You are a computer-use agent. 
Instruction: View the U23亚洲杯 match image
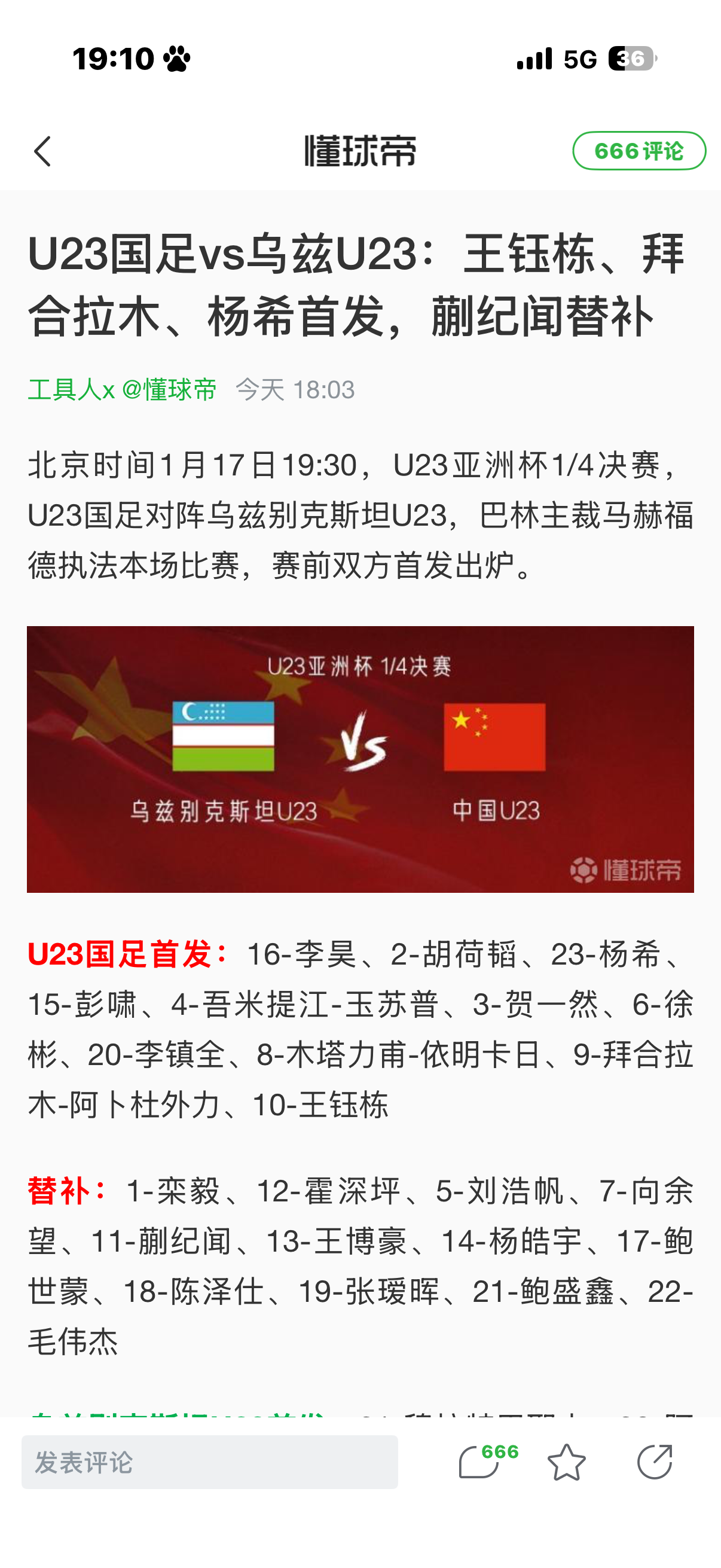coord(360,758)
